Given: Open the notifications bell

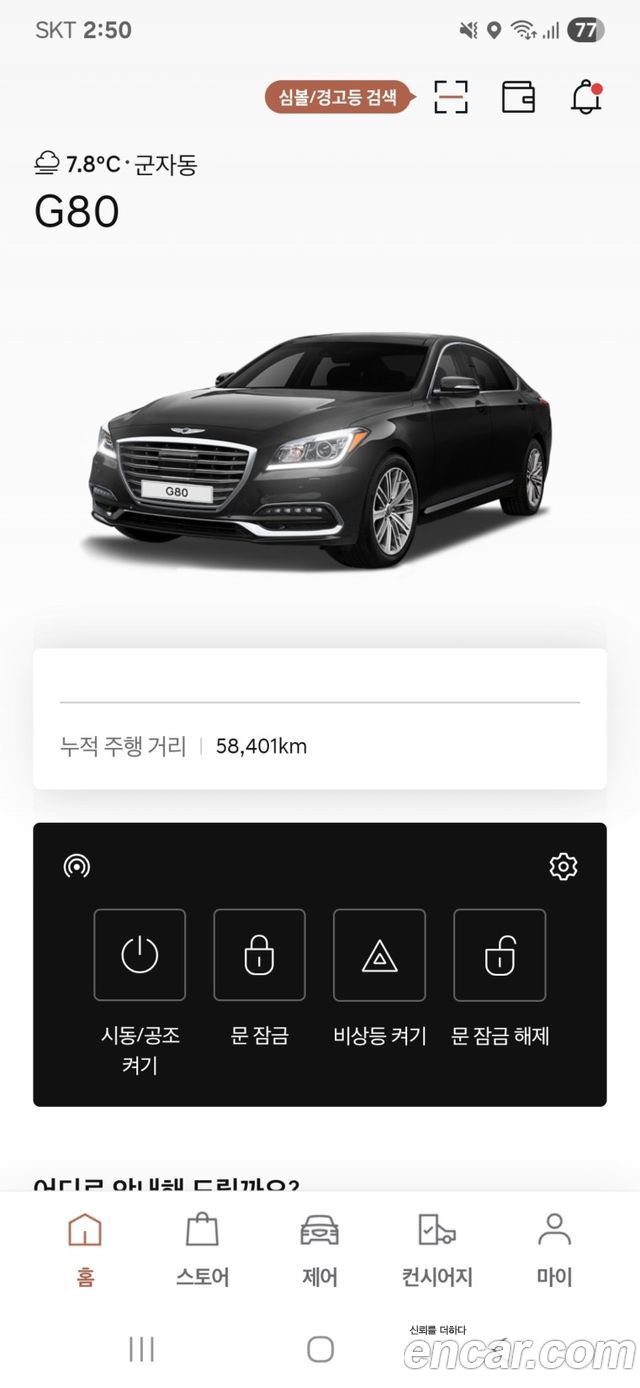Looking at the screenshot, I should pos(586,97).
